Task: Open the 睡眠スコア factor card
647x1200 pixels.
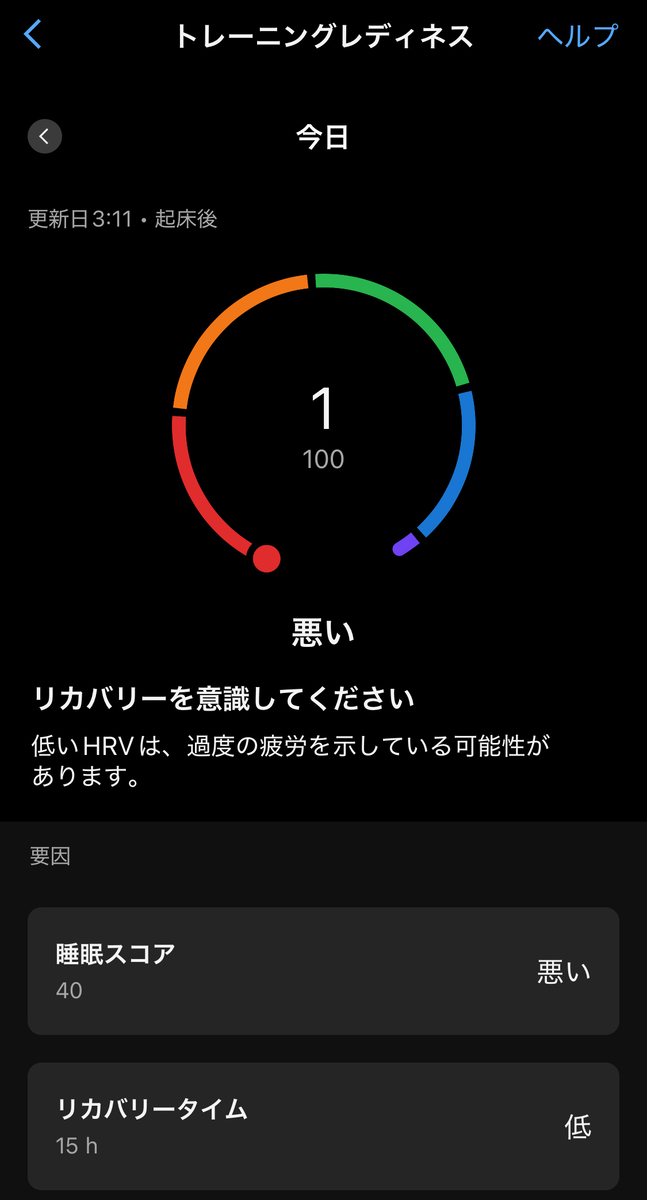Action: coord(323,971)
